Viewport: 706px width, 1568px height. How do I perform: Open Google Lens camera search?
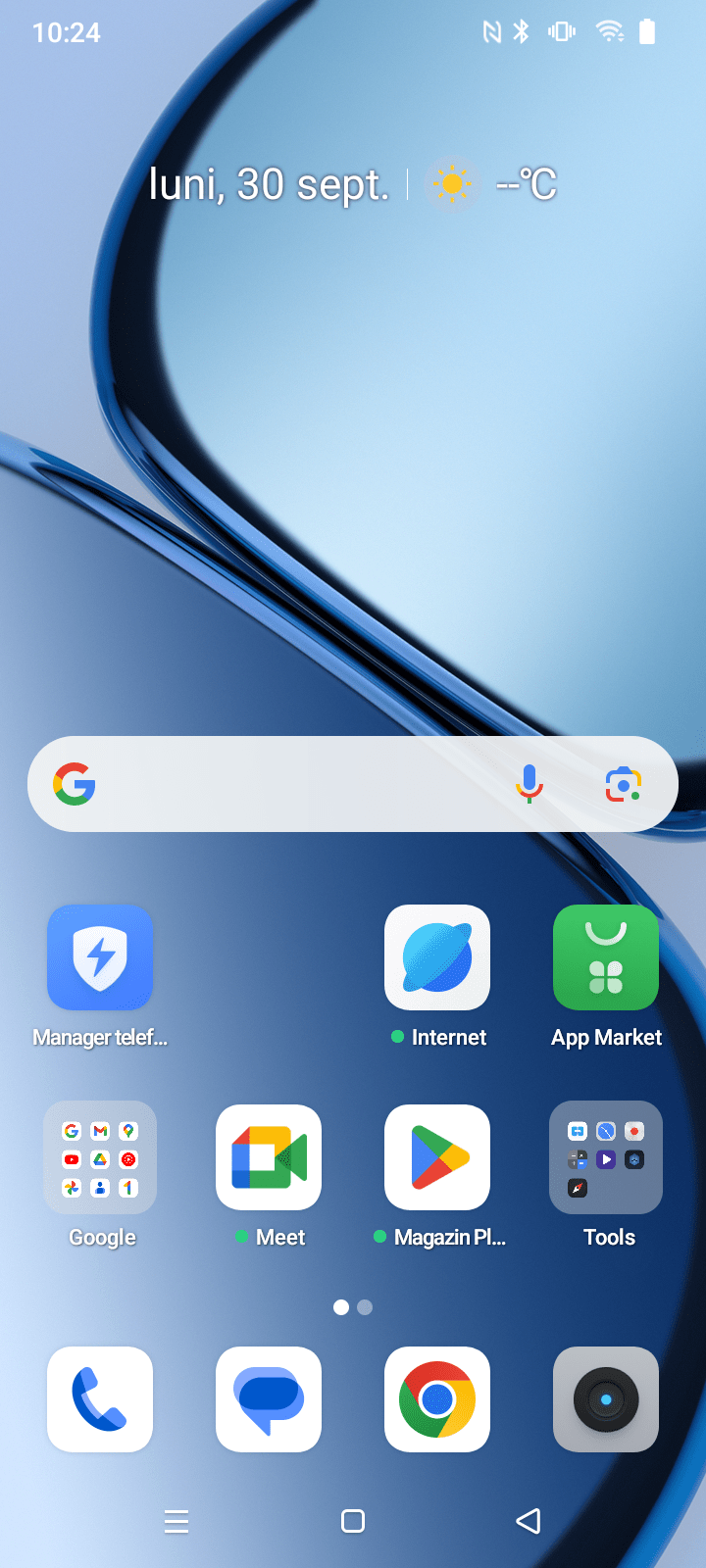click(623, 784)
